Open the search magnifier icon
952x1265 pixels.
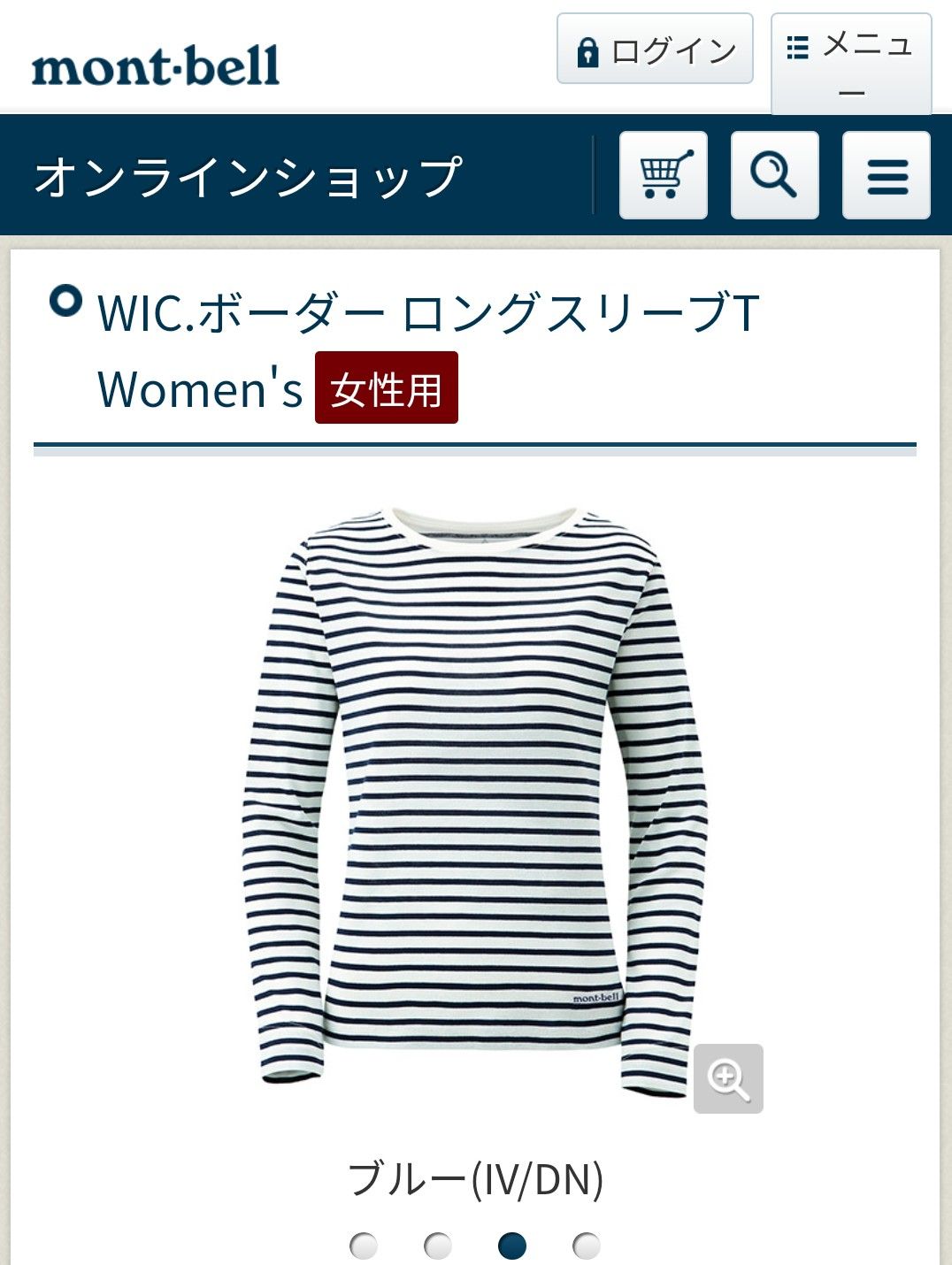(x=774, y=175)
